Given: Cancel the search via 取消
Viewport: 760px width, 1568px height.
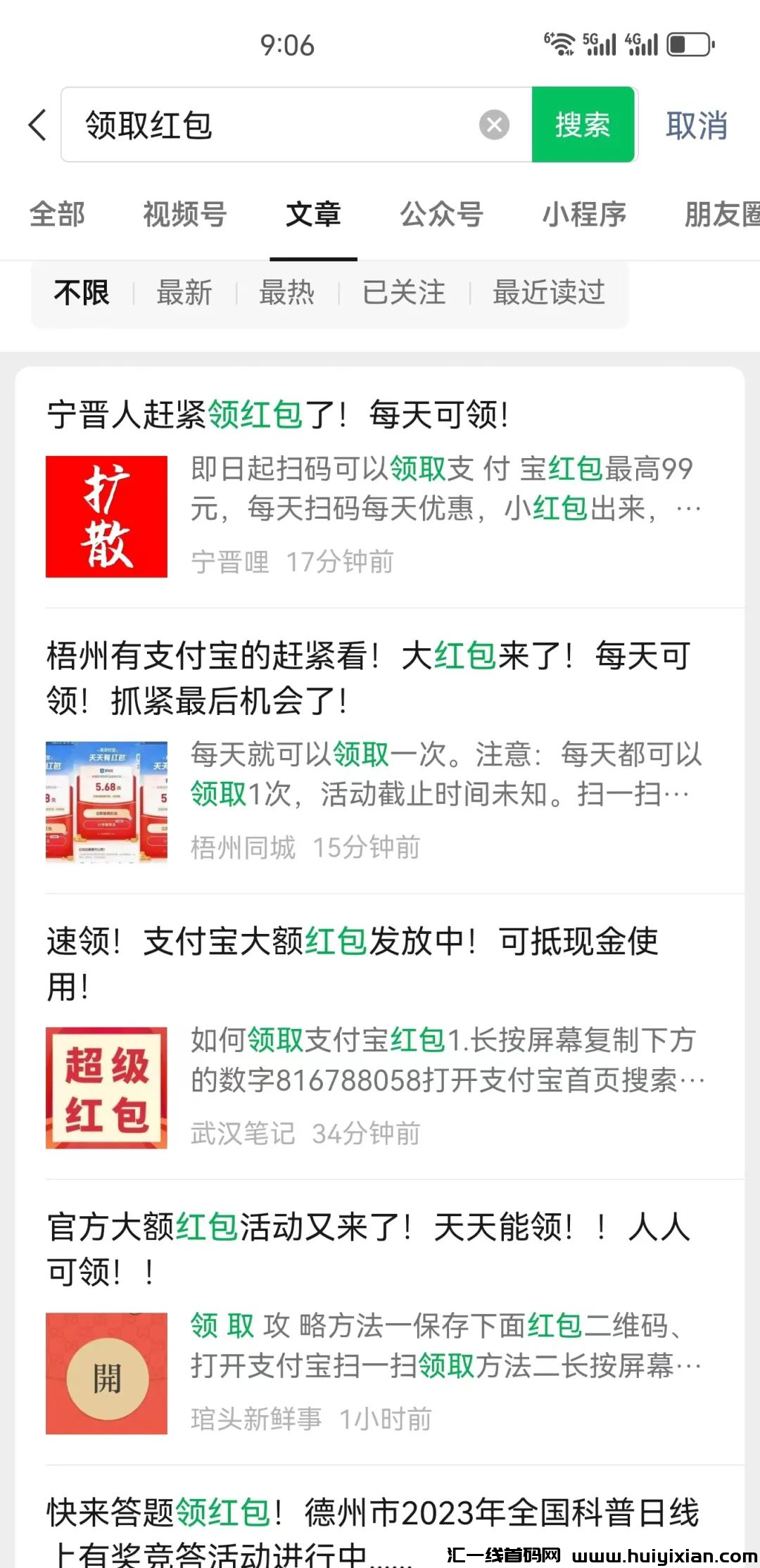Looking at the screenshot, I should 696,125.
